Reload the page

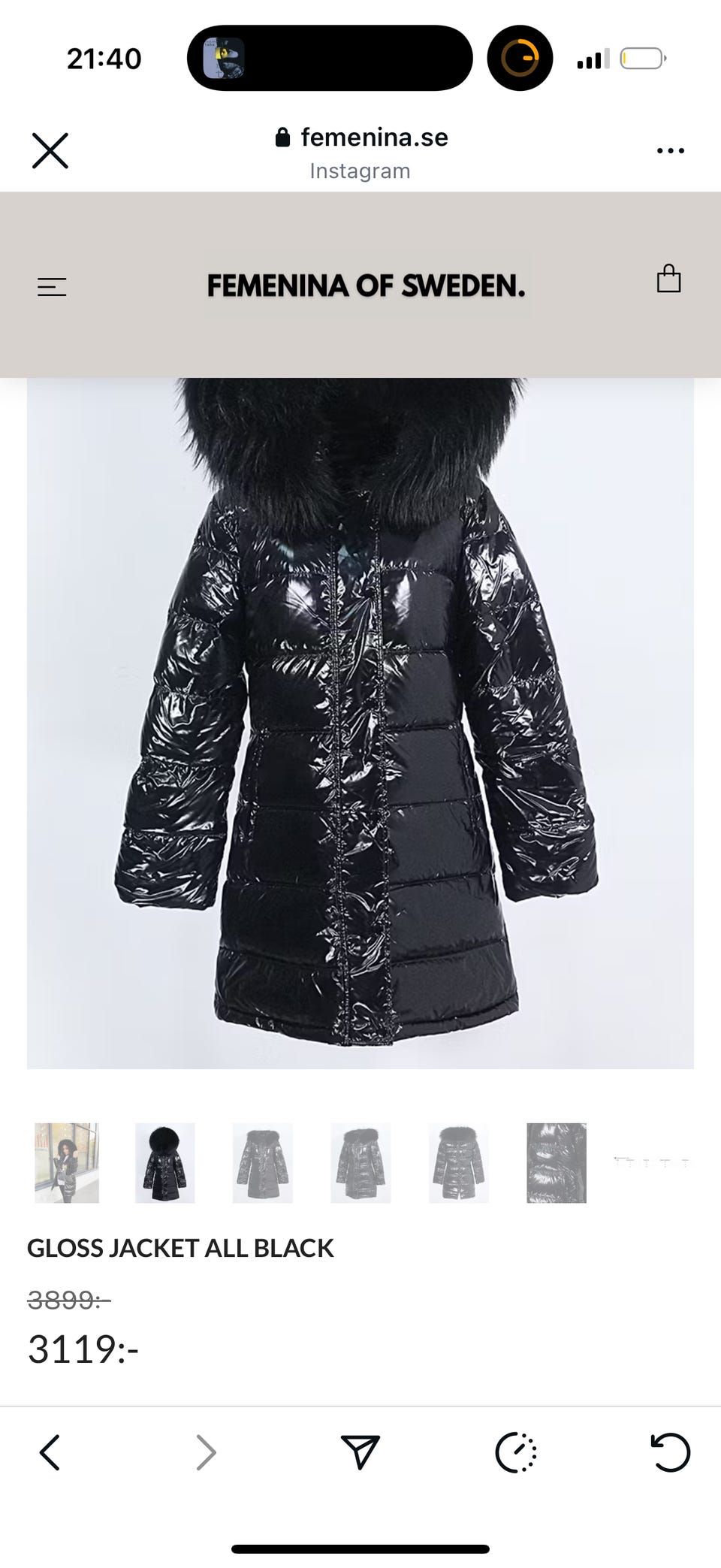[x=670, y=1452]
